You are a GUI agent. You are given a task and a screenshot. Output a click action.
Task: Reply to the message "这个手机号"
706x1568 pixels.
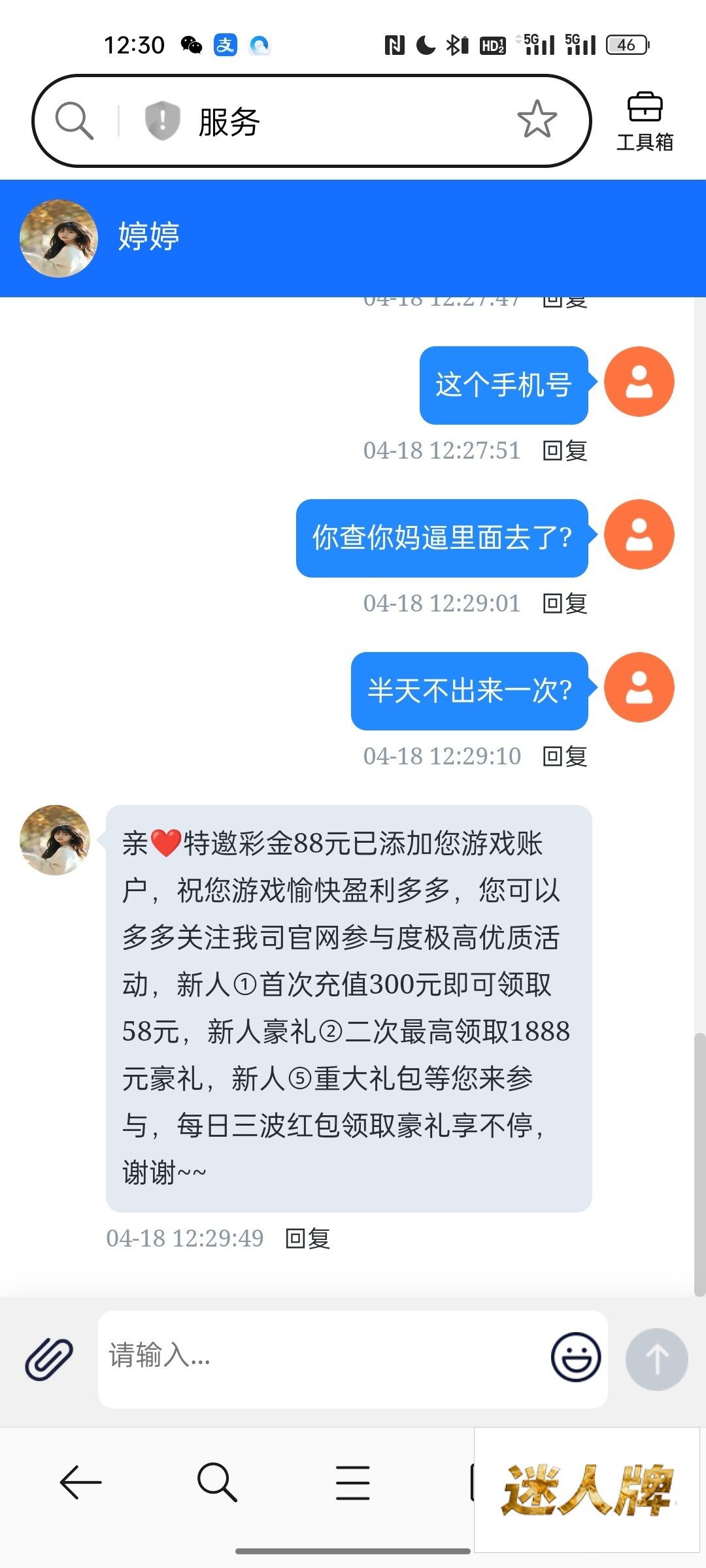coord(565,451)
